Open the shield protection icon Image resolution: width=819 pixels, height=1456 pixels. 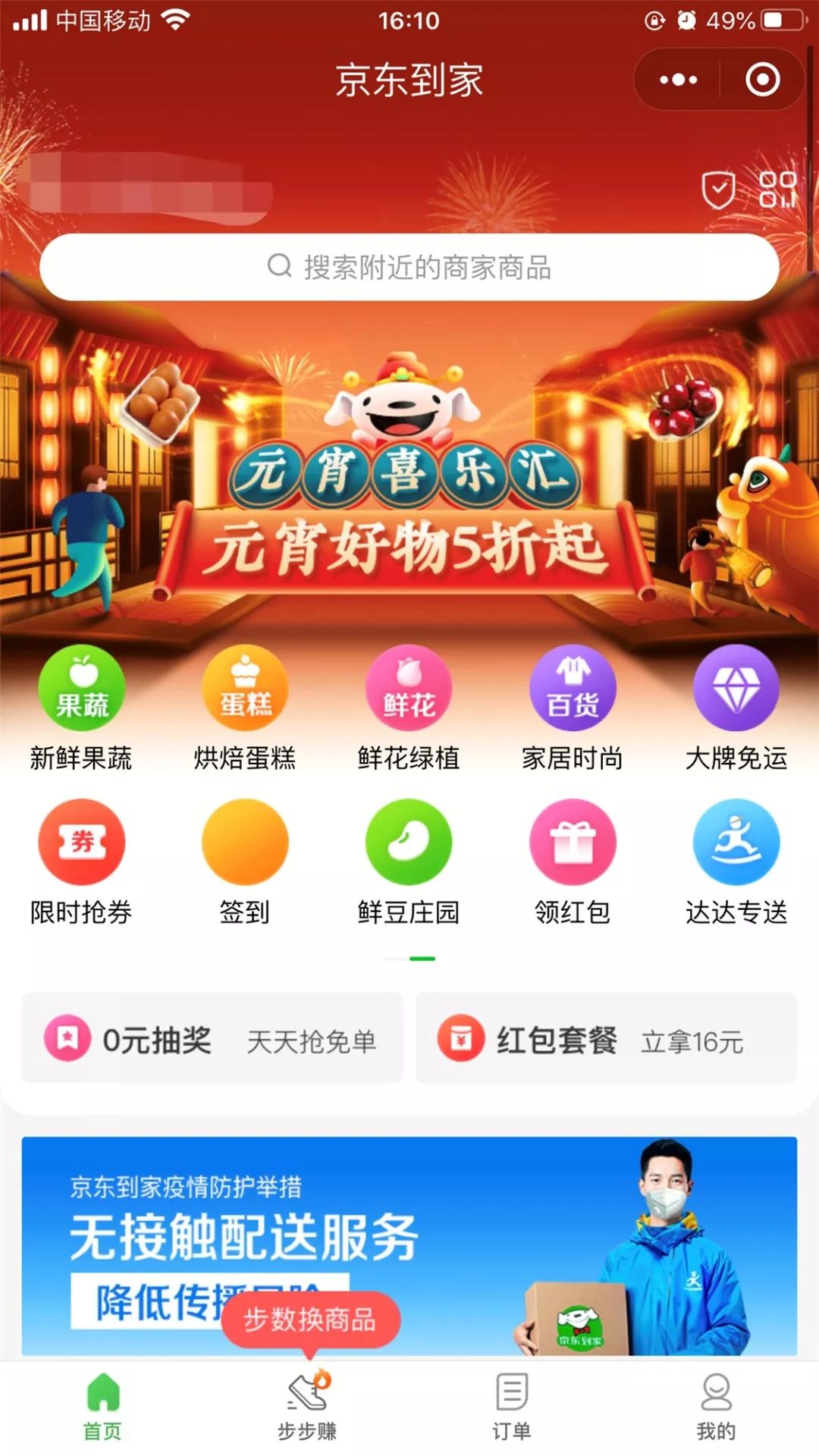coord(718,190)
